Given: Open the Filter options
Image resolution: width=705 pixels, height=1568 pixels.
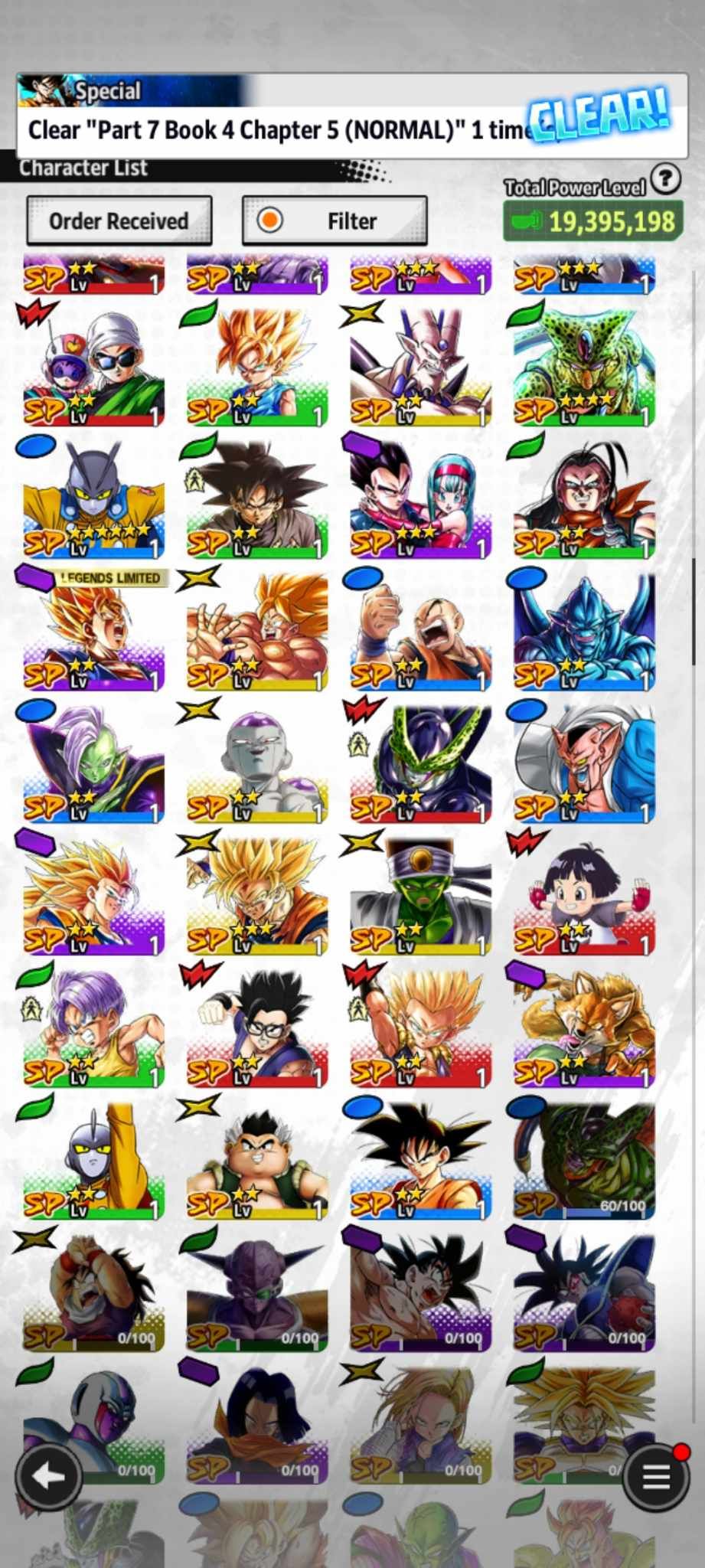Looking at the screenshot, I should 335,221.
